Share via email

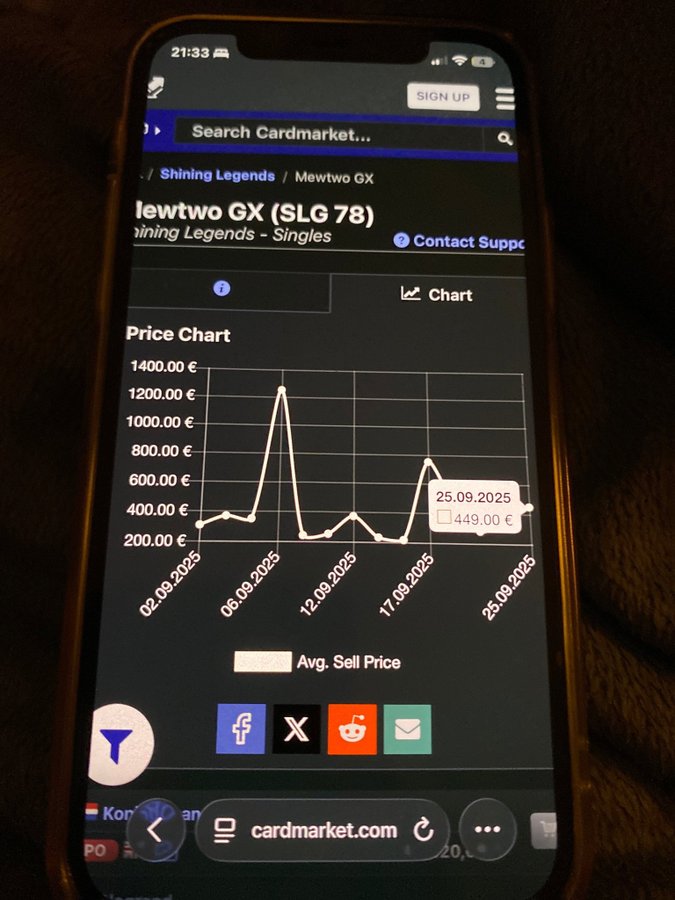[407, 729]
